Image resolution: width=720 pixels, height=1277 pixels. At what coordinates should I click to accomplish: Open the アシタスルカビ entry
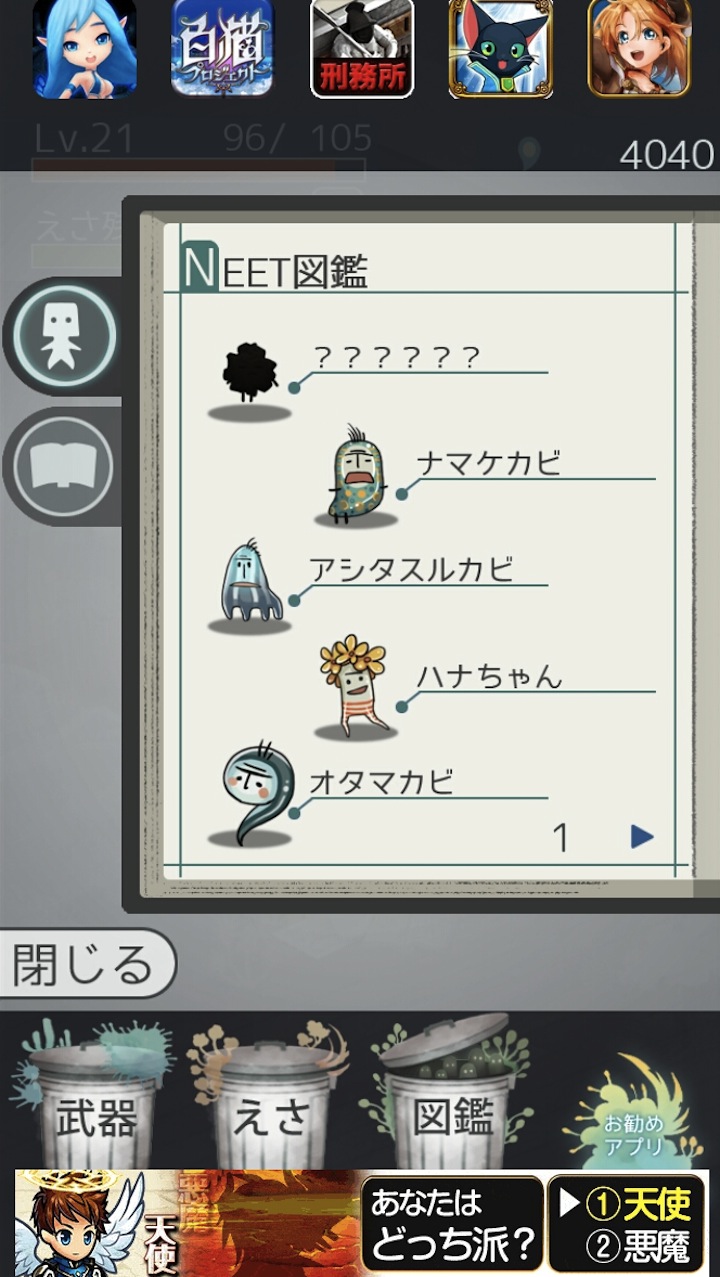pos(410,571)
